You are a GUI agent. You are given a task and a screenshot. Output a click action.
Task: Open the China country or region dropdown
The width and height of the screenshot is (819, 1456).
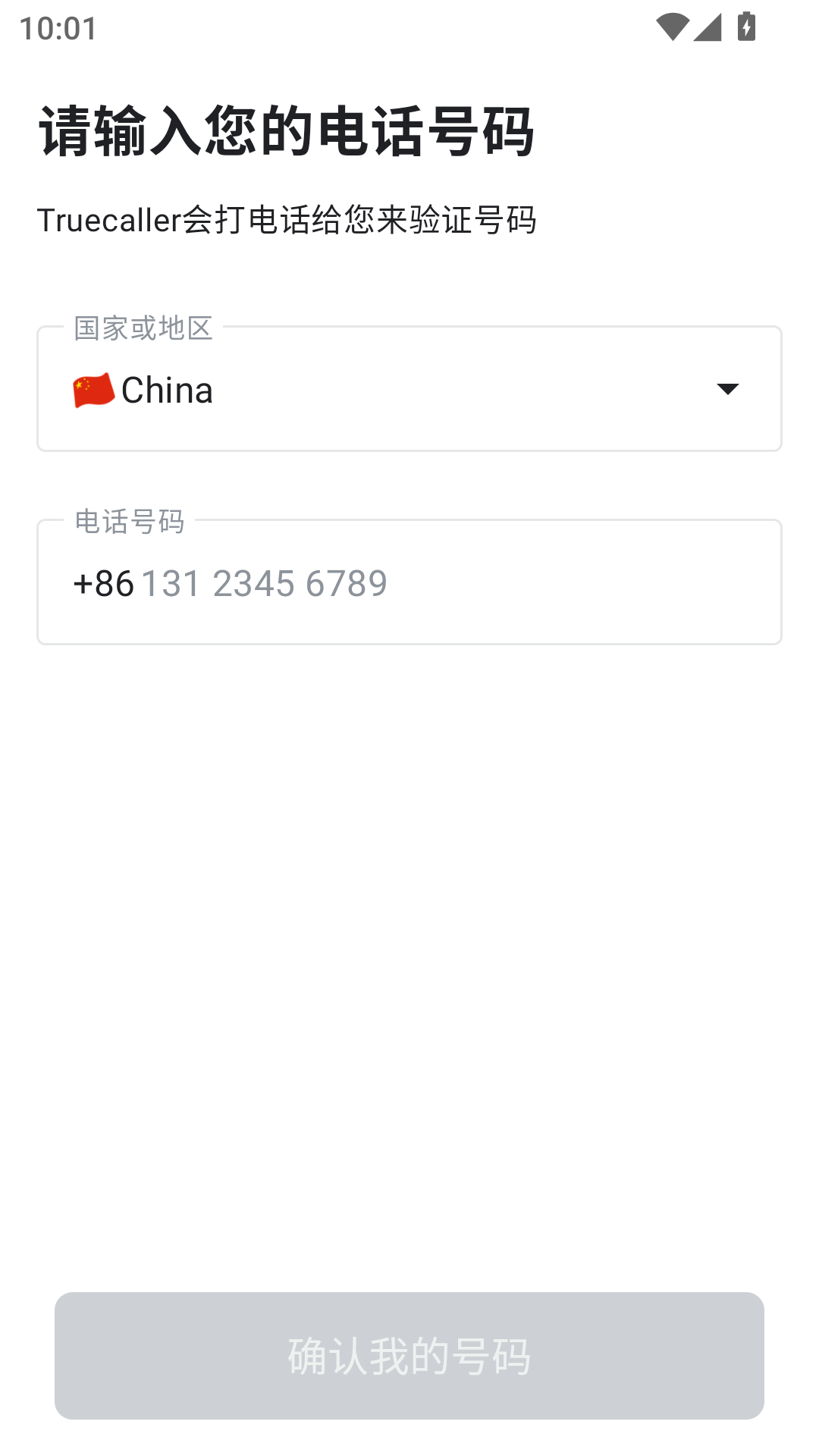coord(409,389)
